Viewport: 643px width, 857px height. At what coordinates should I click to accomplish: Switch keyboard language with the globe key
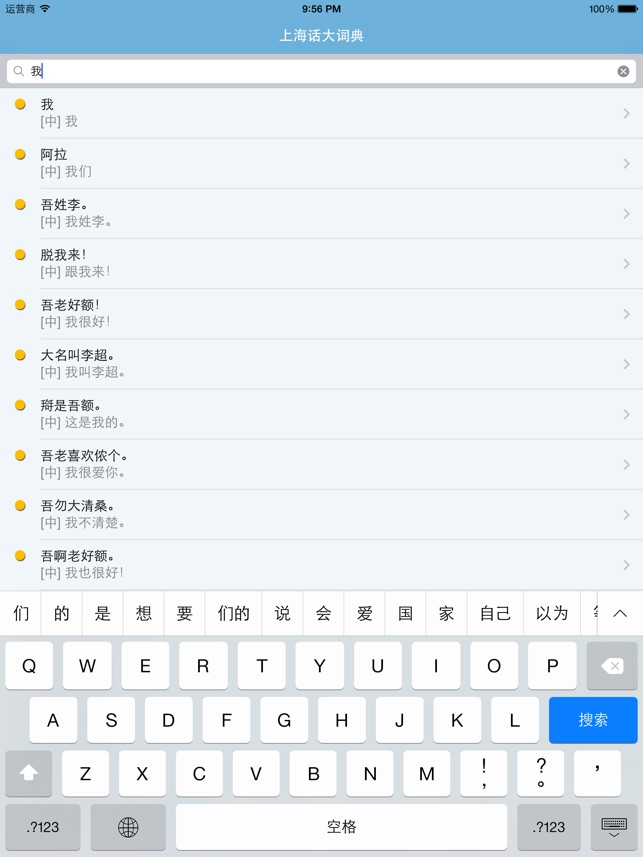128,827
